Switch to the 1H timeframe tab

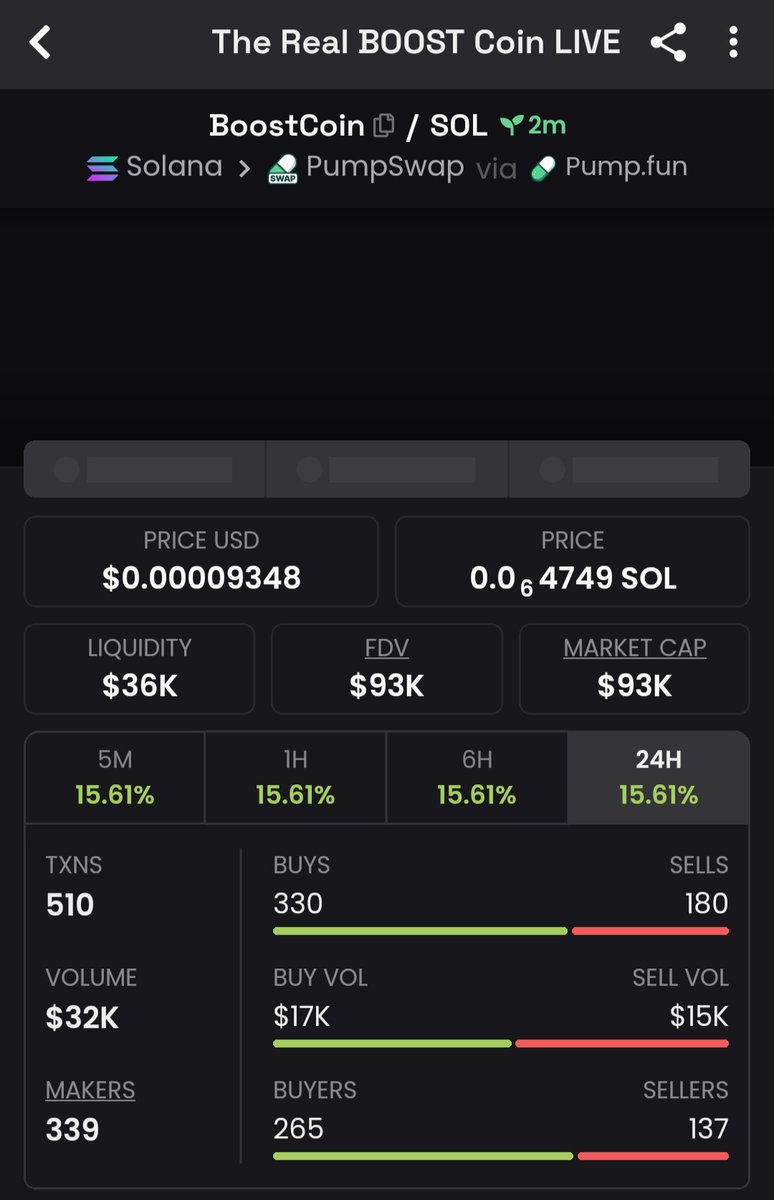coord(295,778)
